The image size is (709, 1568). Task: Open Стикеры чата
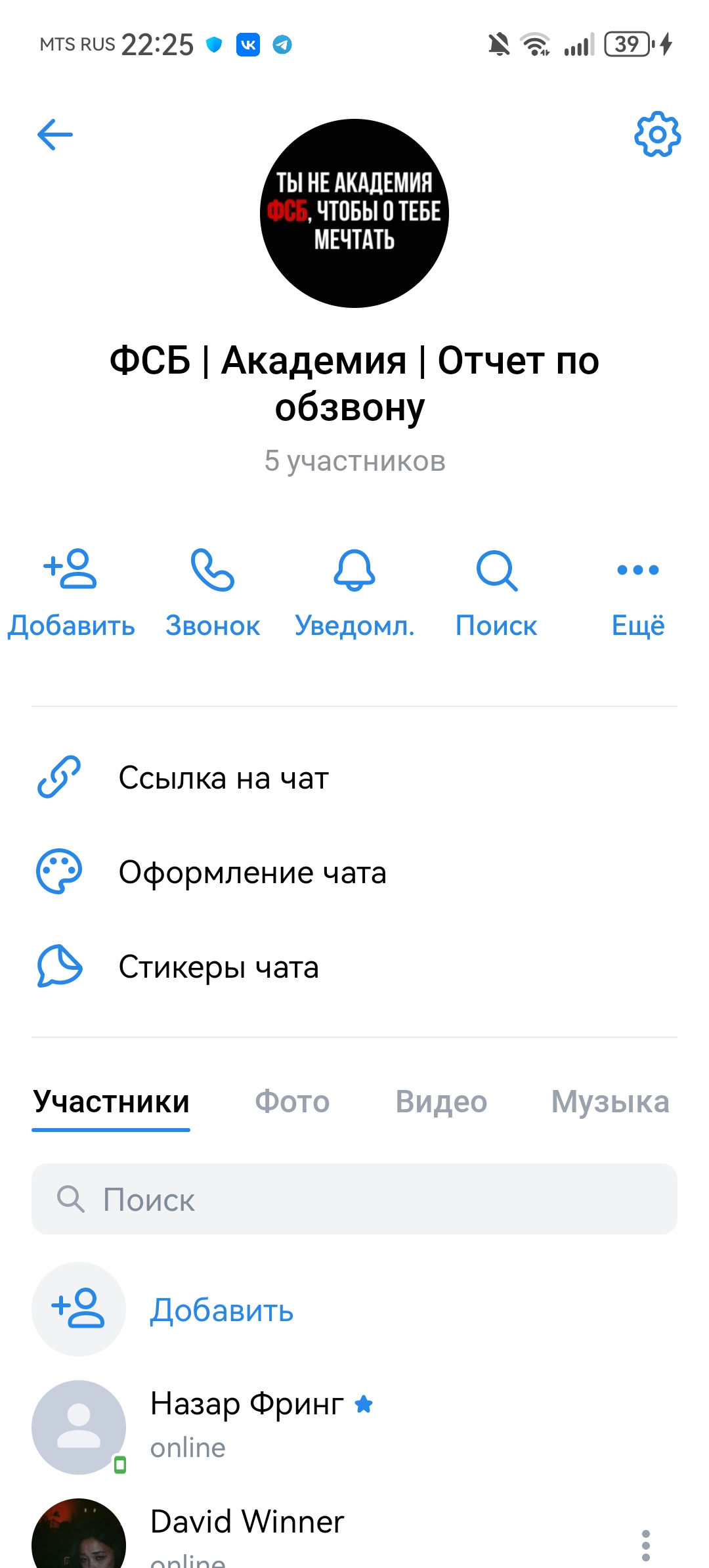(219, 967)
